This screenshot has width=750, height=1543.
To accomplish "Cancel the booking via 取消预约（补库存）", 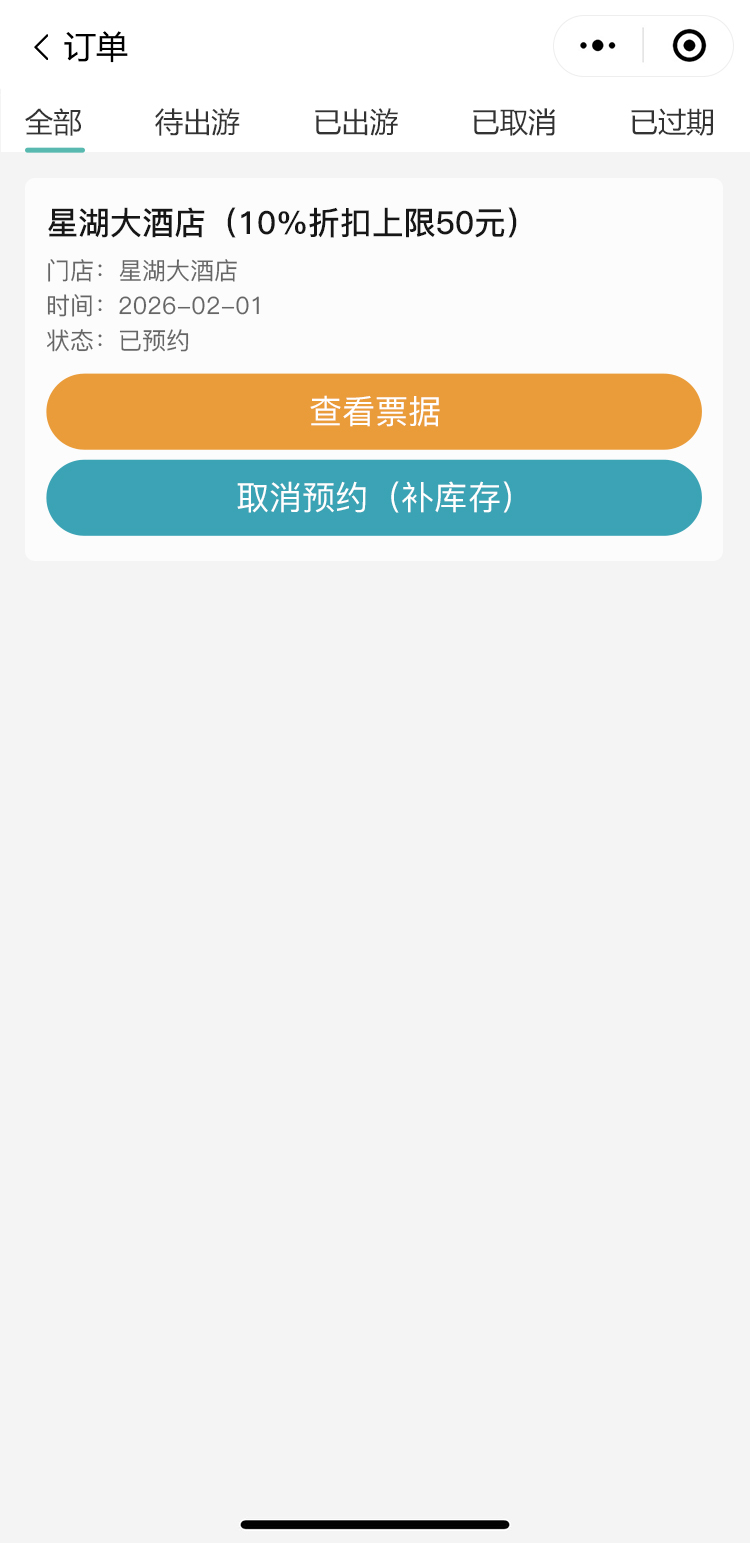I will (374, 498).
